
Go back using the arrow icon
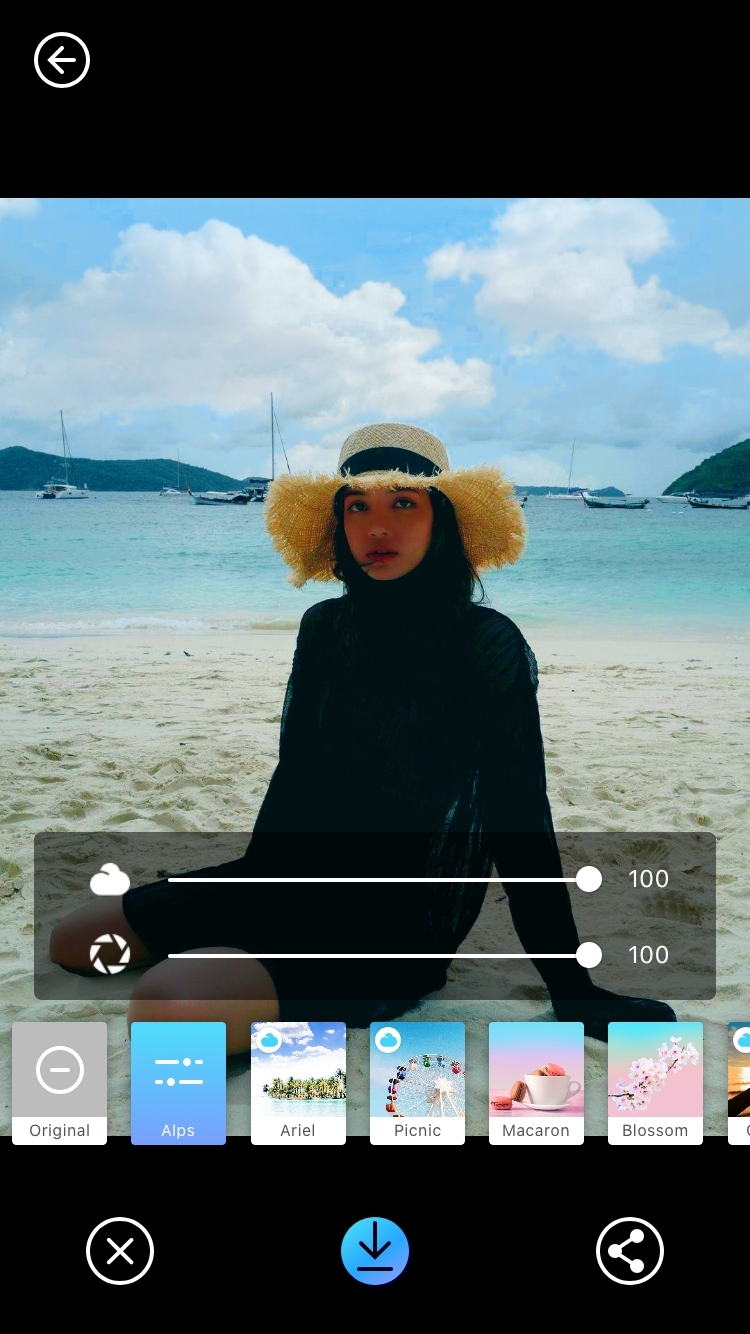coord(62,61)
